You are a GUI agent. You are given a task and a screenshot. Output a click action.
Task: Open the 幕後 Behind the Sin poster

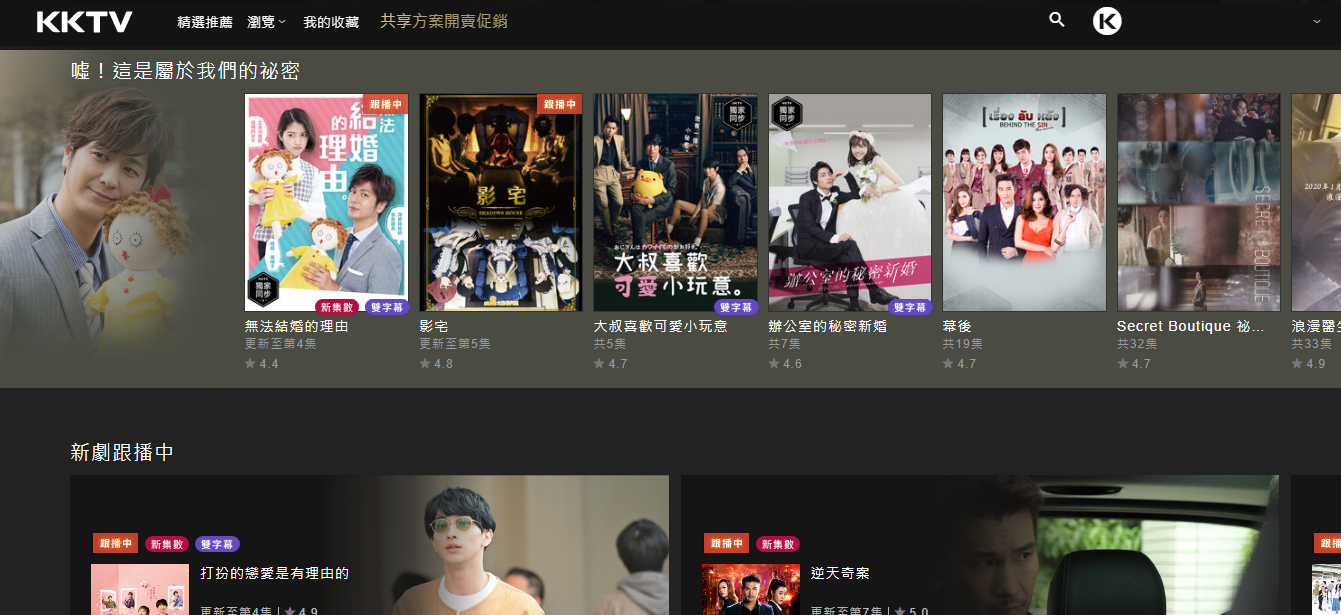[x=1024, y=203]
